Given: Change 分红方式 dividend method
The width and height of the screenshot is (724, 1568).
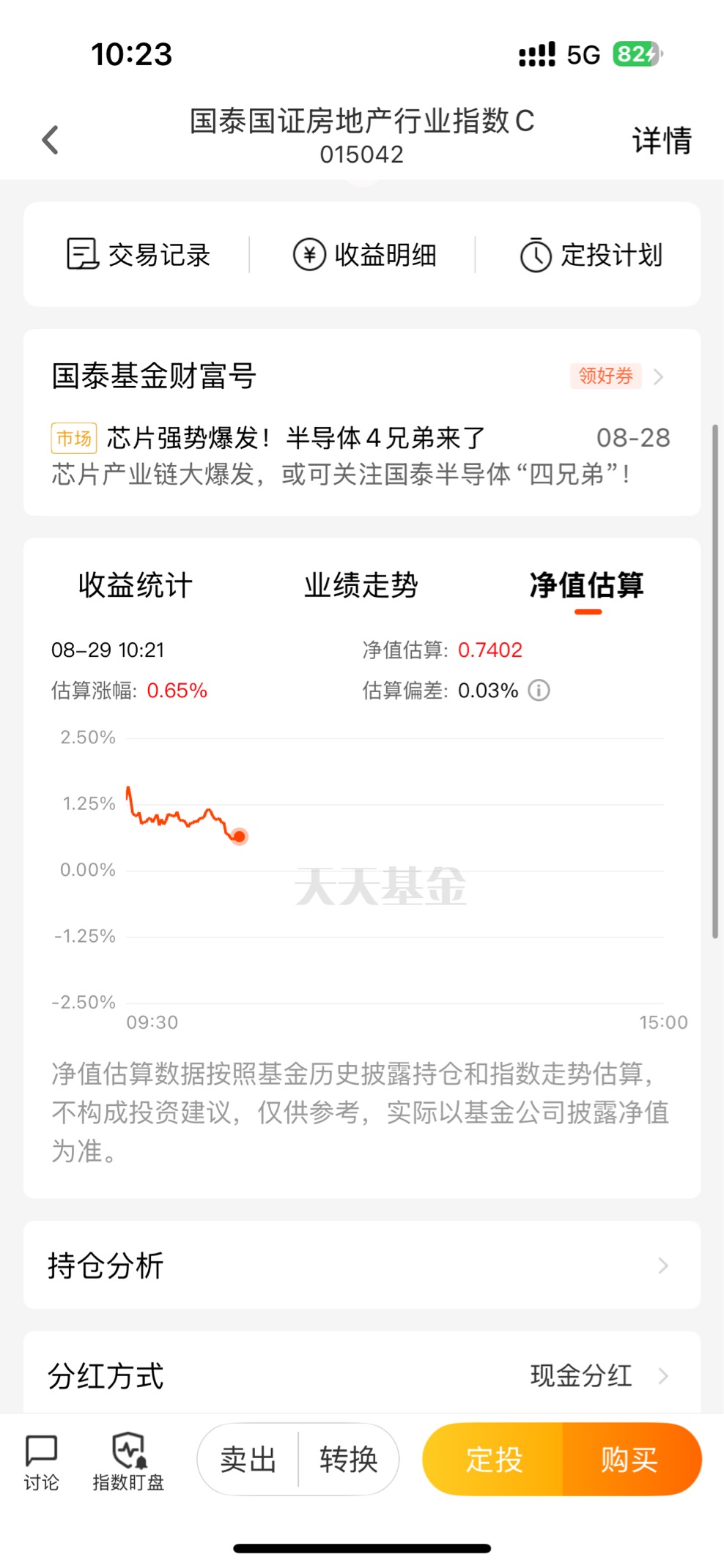Looking at the screenshot, I should pyautogui.click(x=362, y=1375).
